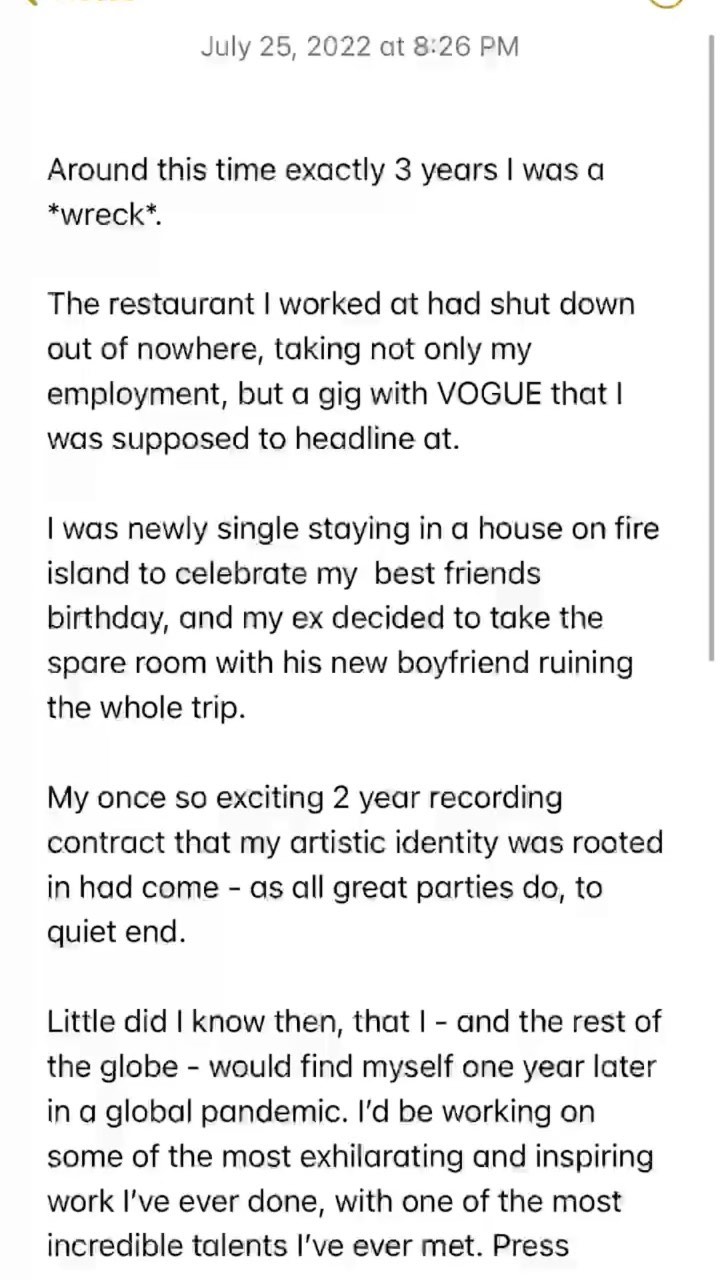This screenshot has height=1280, width=720.
Task: Open the note's more options menu
Action: click(x=666, y=3)
